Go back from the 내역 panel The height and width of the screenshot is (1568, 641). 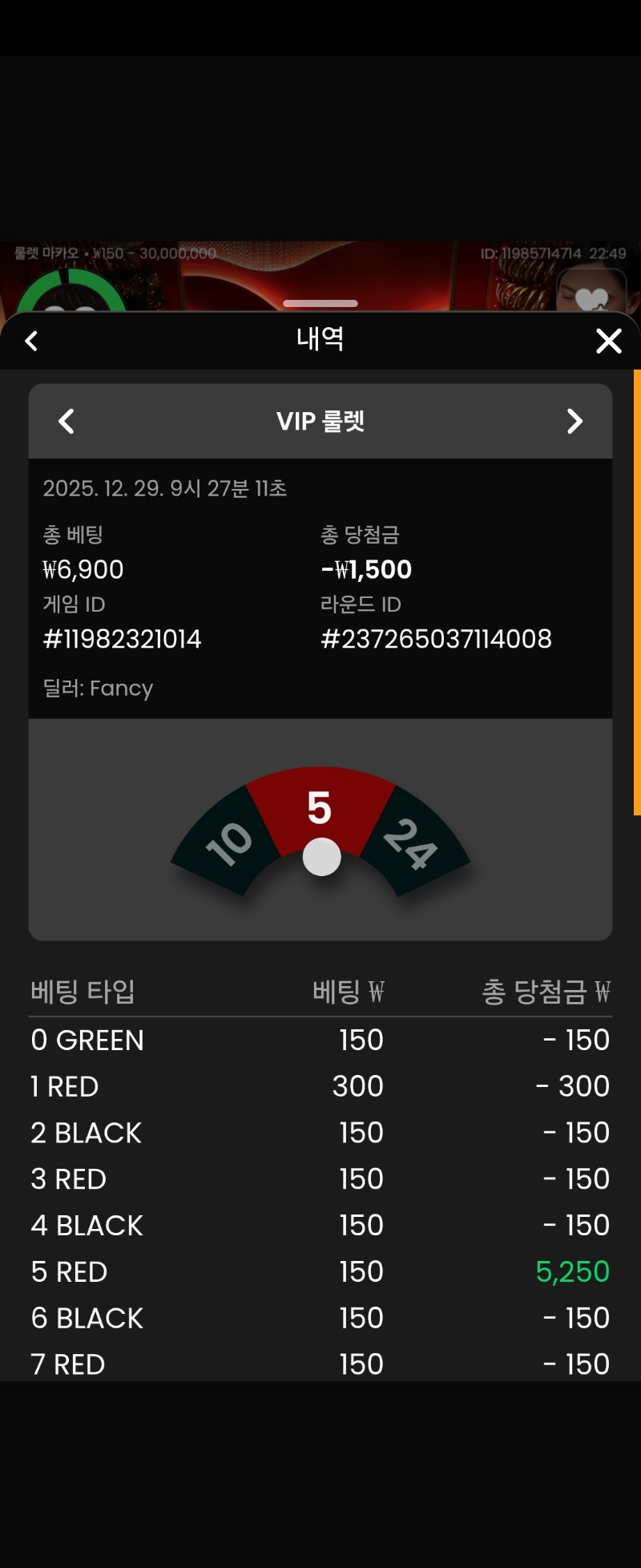coord(31,341)
